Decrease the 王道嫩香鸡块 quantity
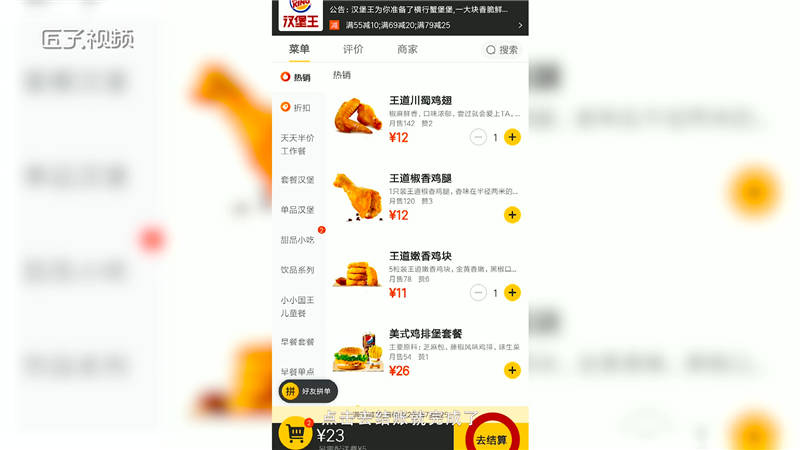Screen dimensions: 800x450 pyautogui.click(x=477, y=292)
